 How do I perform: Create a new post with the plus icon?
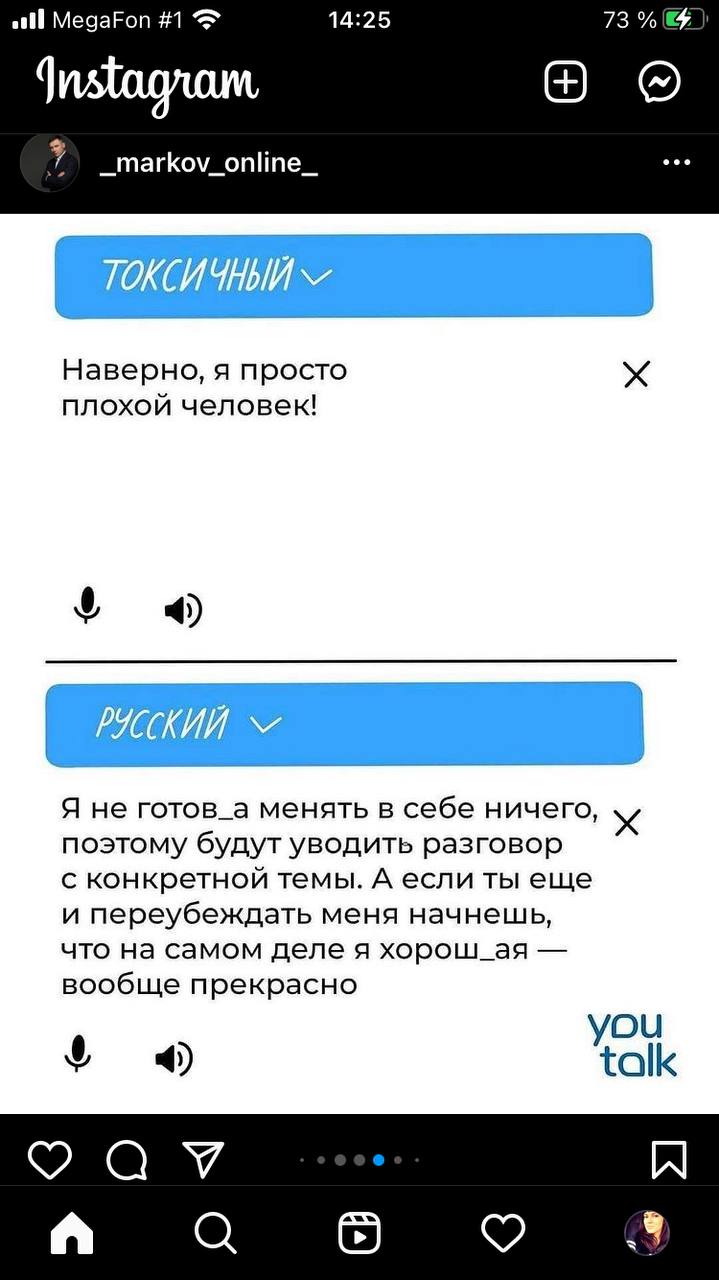pos(565,82)
